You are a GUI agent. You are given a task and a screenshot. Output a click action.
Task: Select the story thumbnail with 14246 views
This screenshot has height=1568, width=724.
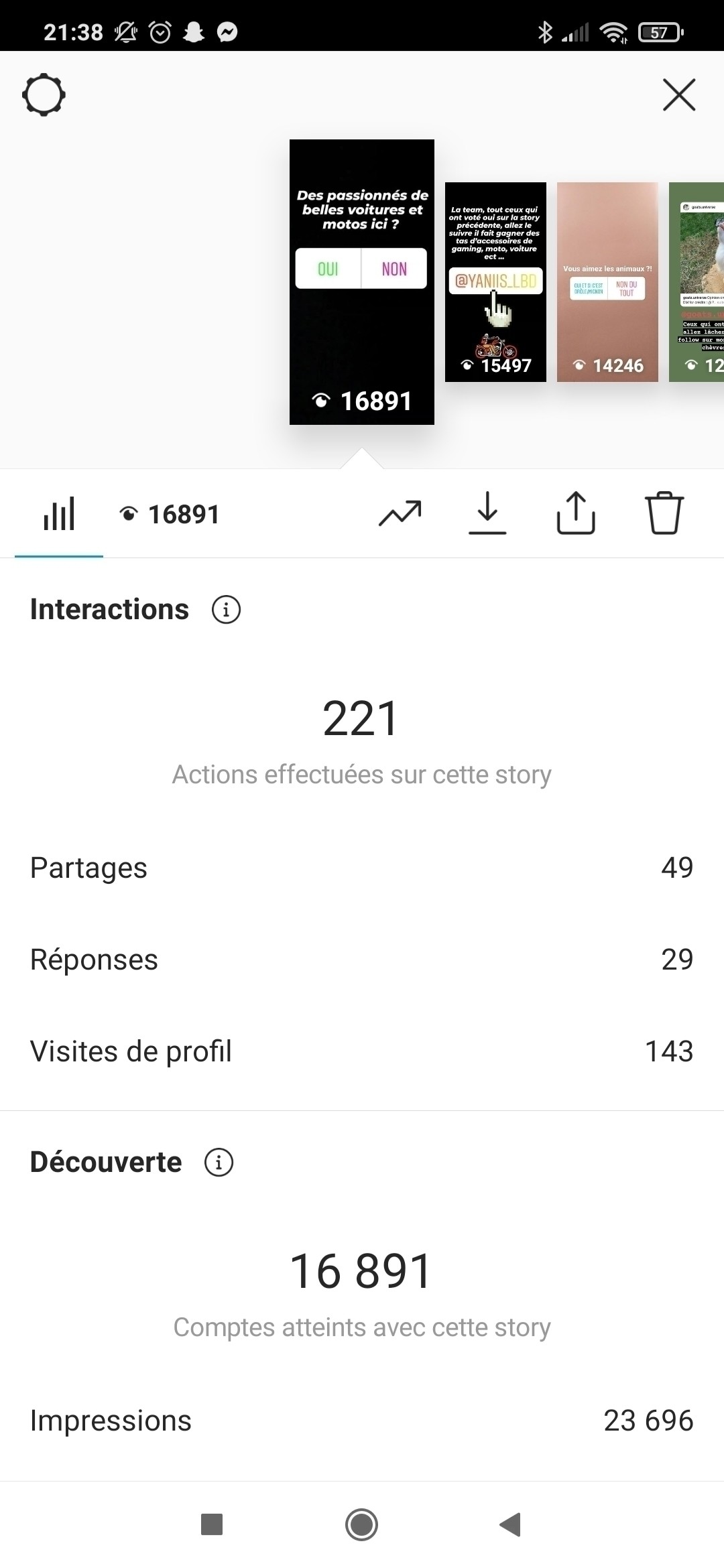(607, 282)
